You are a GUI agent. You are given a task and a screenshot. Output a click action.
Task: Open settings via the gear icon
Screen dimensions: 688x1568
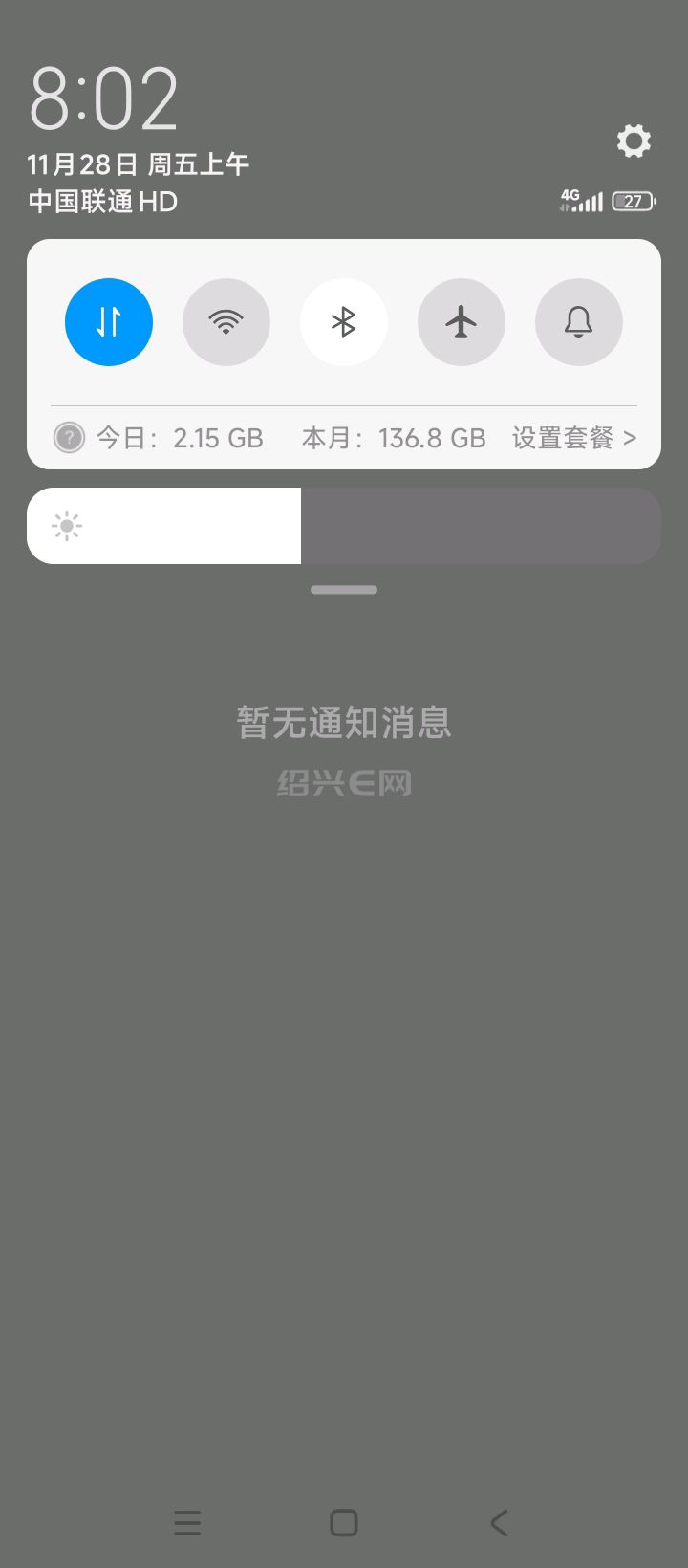tap(634, 142)
